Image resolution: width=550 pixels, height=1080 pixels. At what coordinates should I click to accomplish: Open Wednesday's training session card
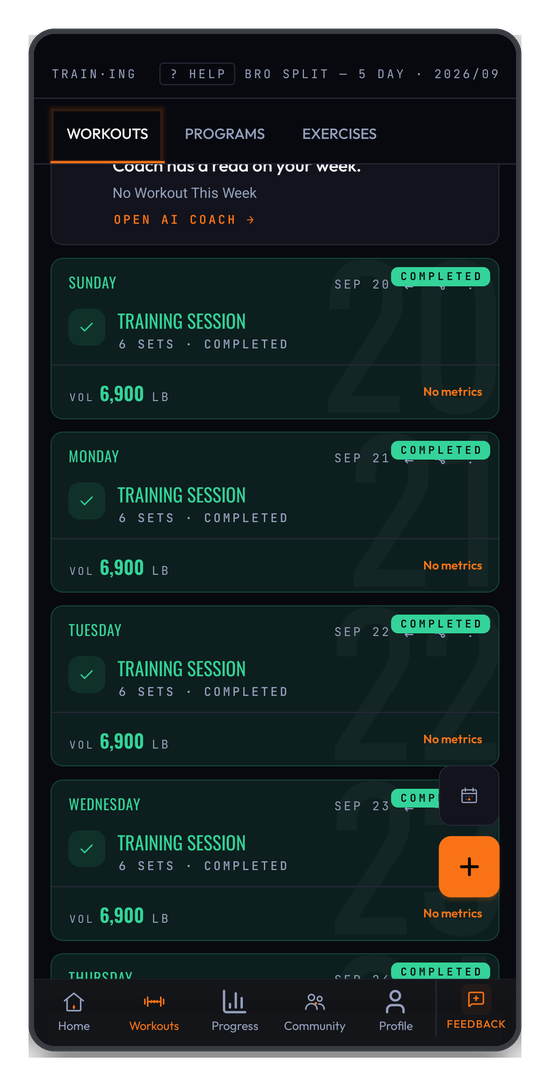coord(275,860)
